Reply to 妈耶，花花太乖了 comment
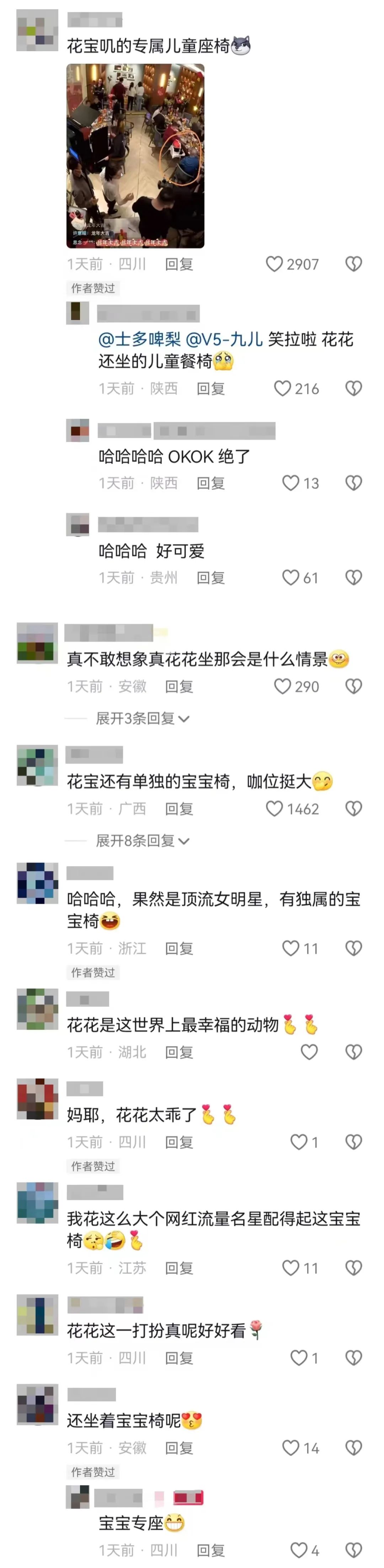This screenshot has width=384, height=1568. coord(179,1142)
